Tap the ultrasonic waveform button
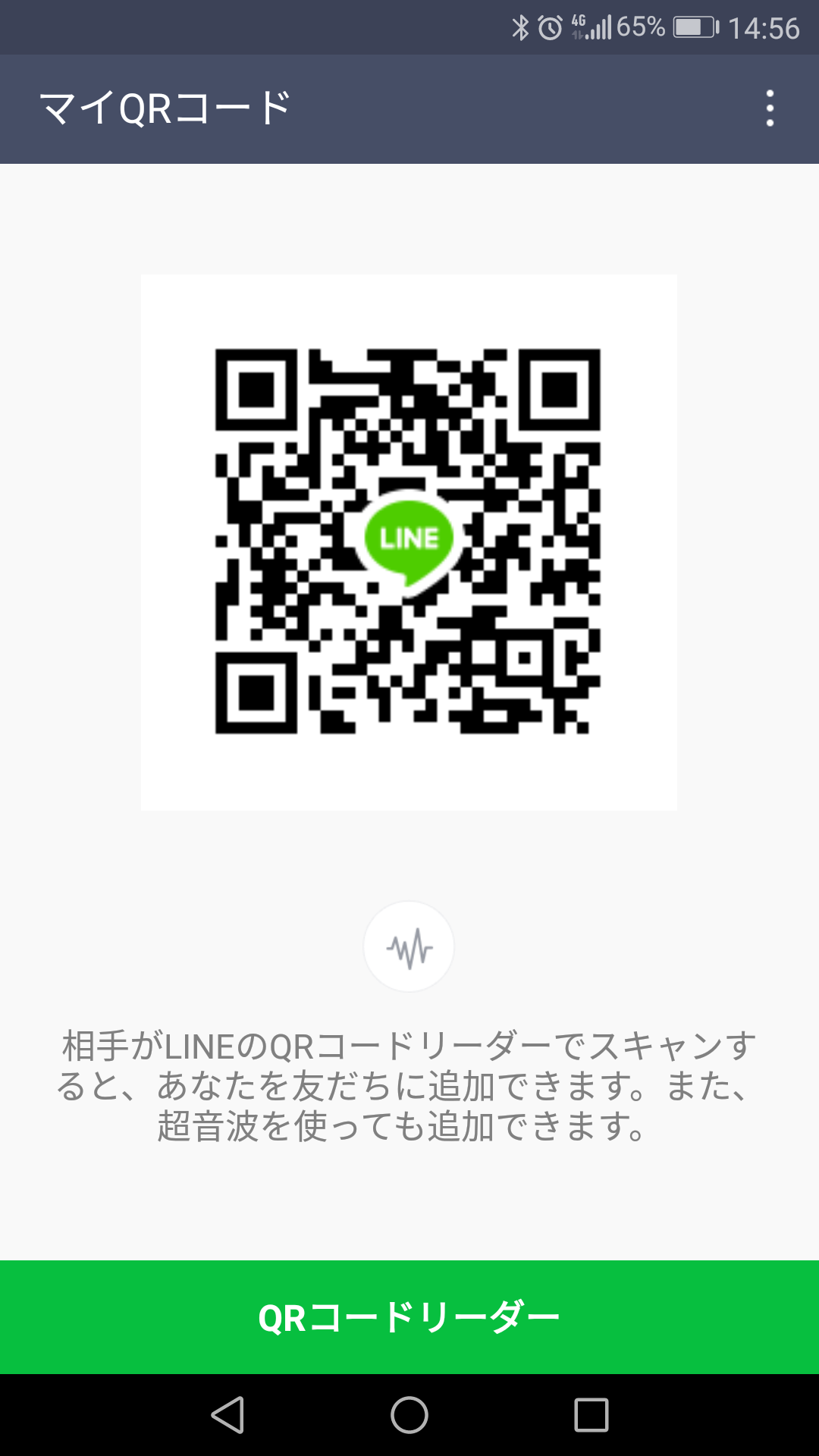This screenshot has height=1456, width=819. tap(409, 946)
